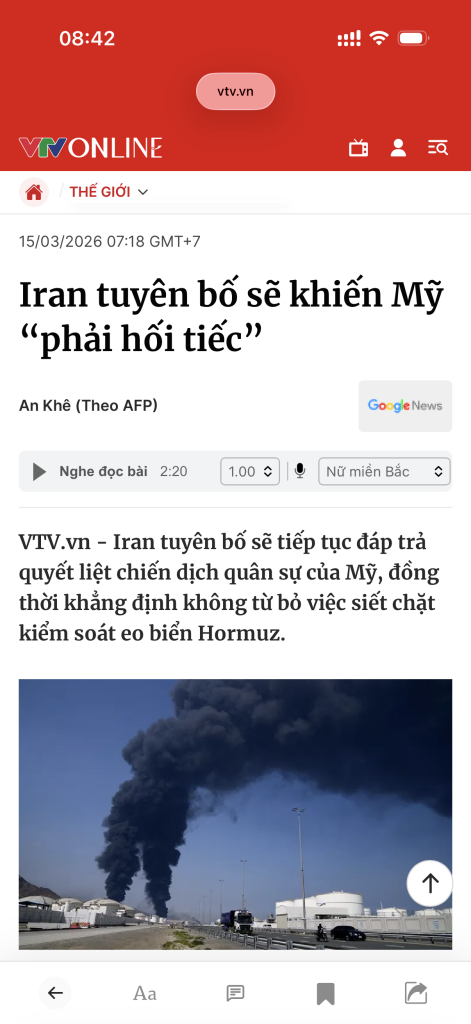Change the 1.00 playback speed
Image resolution: width=471 pixels, height=1024 pixels.
[x=250, y=472]
